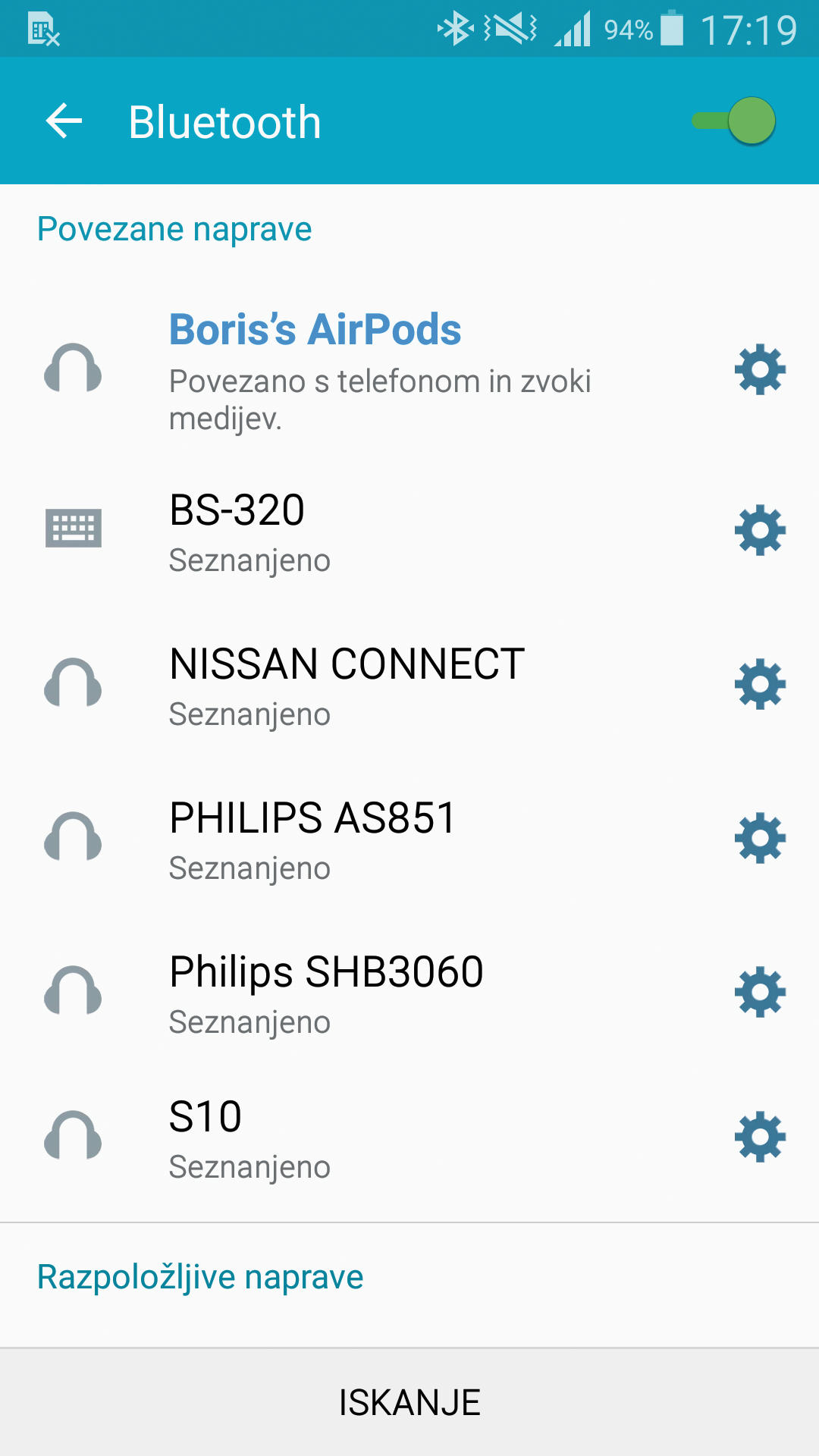This screenshot has height=1456, width=819.
Task: Open settings gear for PHILIPS AS851
Action: coord(760,839)
